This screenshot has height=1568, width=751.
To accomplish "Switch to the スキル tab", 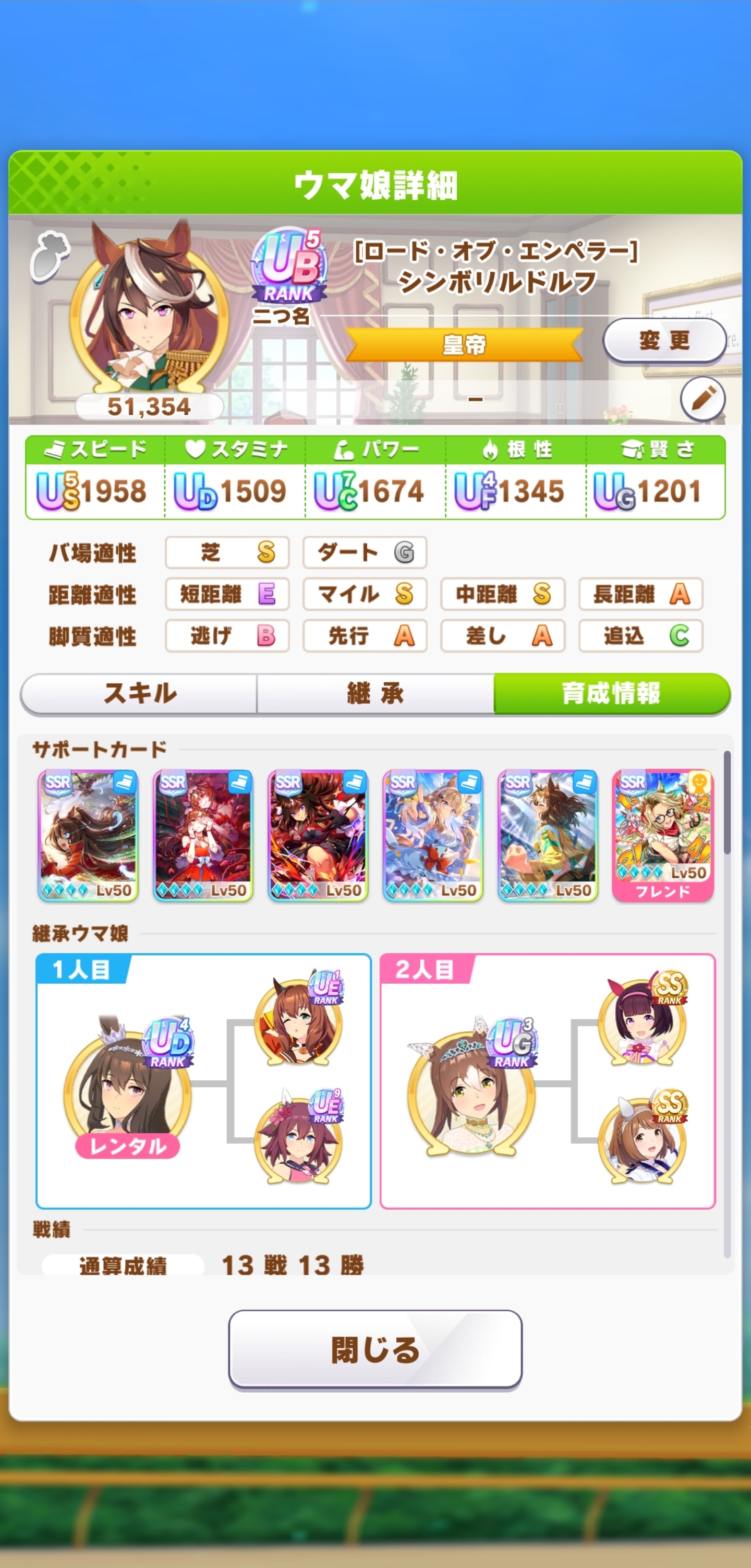I will (139, 693).
